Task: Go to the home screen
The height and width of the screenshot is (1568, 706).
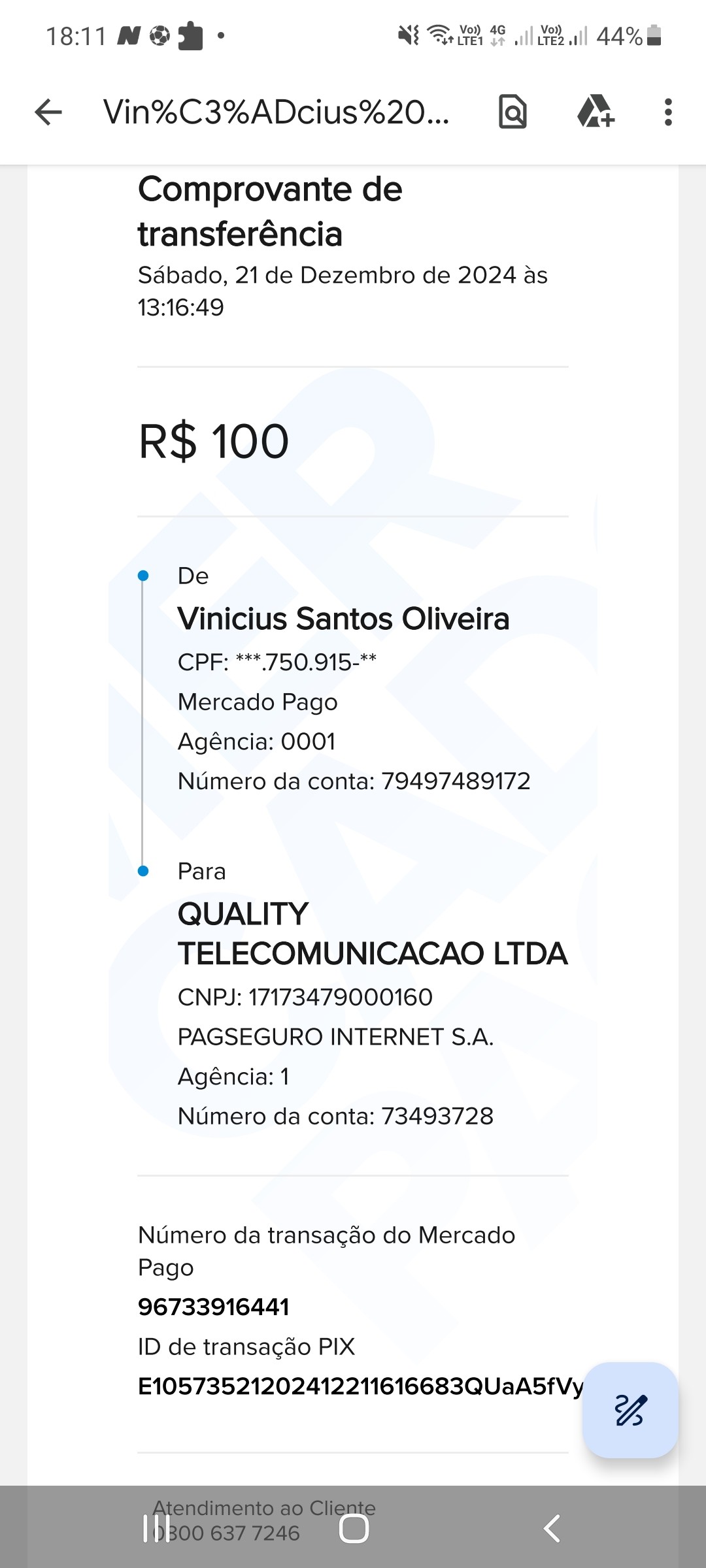Action: pyautogui.click(x=354, y=1529)
